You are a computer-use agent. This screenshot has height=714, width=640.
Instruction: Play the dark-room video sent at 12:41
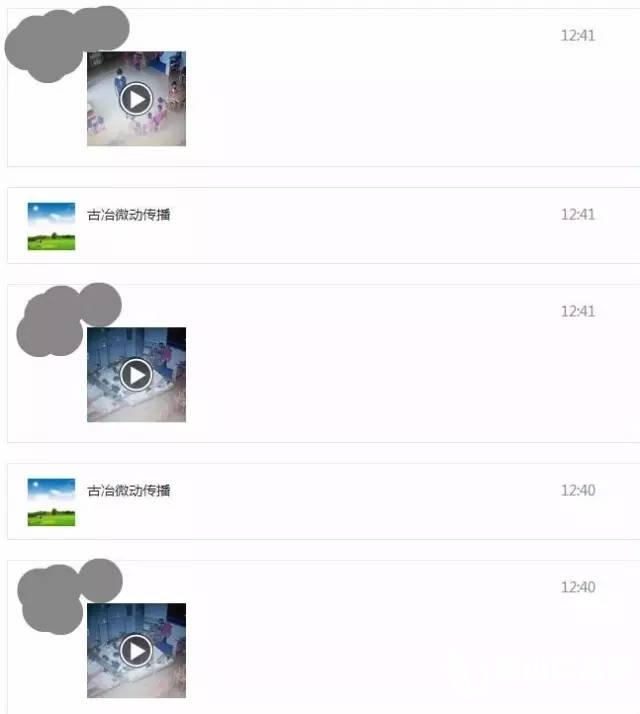click(x=136, y=374)
